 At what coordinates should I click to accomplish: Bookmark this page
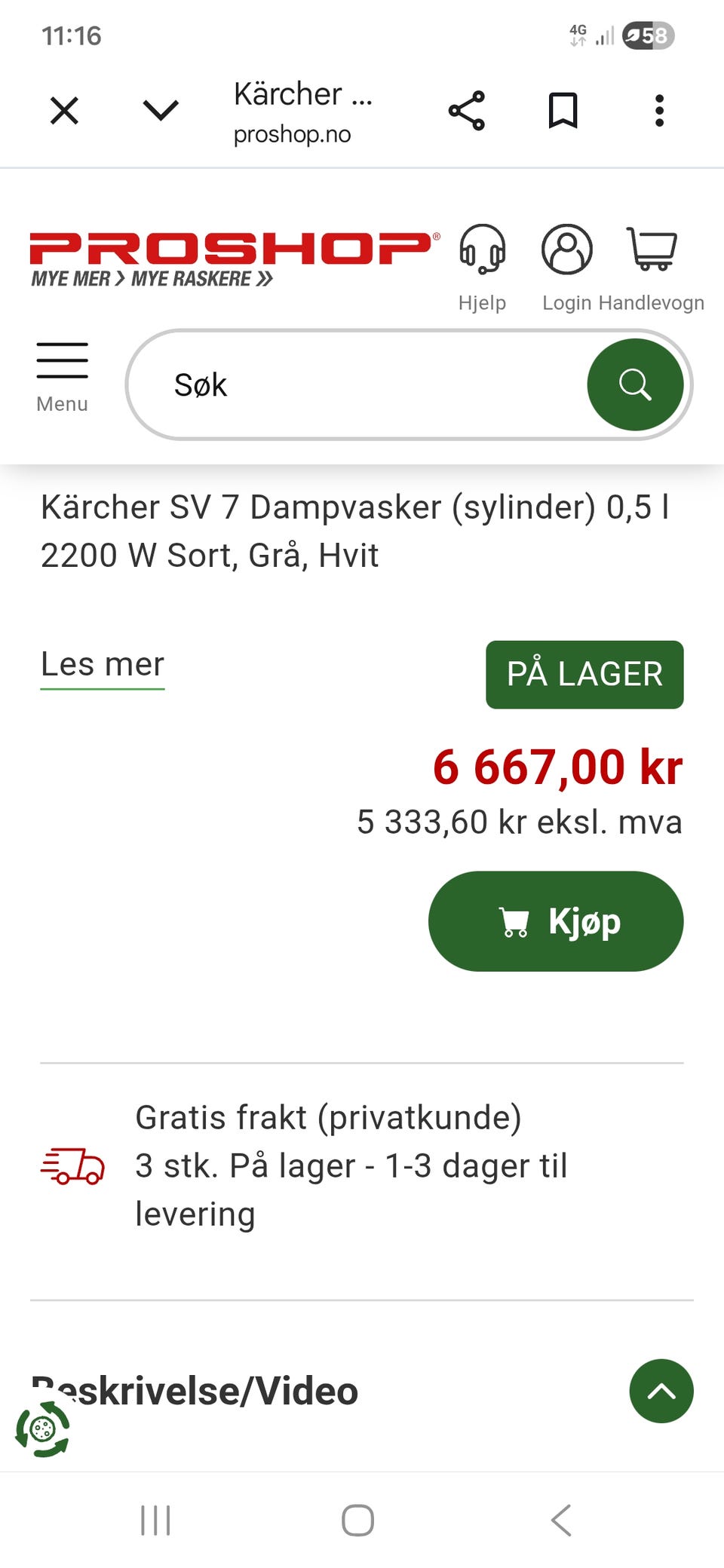point(563,110)
